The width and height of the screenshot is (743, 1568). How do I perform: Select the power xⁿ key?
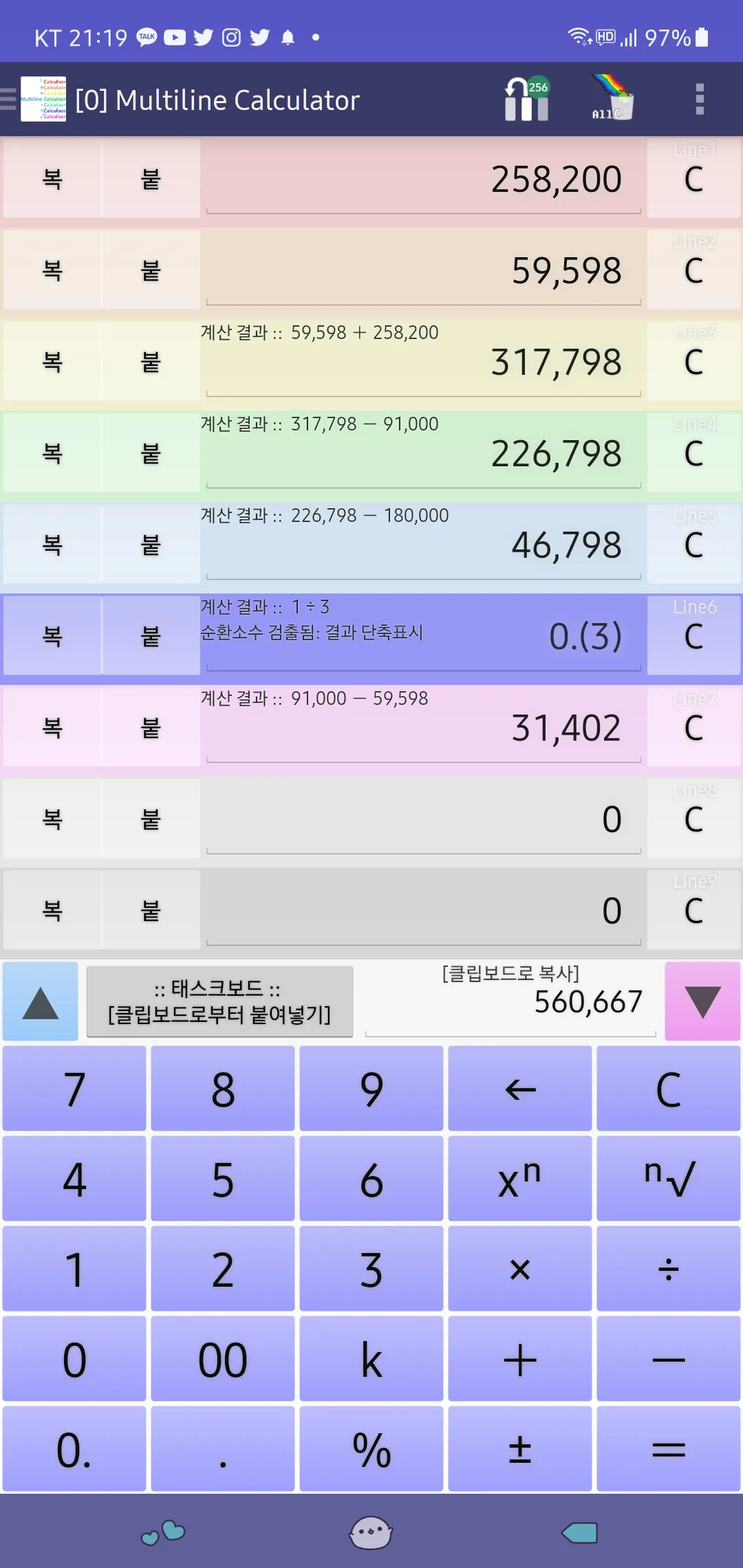(x=520, y=1179)
